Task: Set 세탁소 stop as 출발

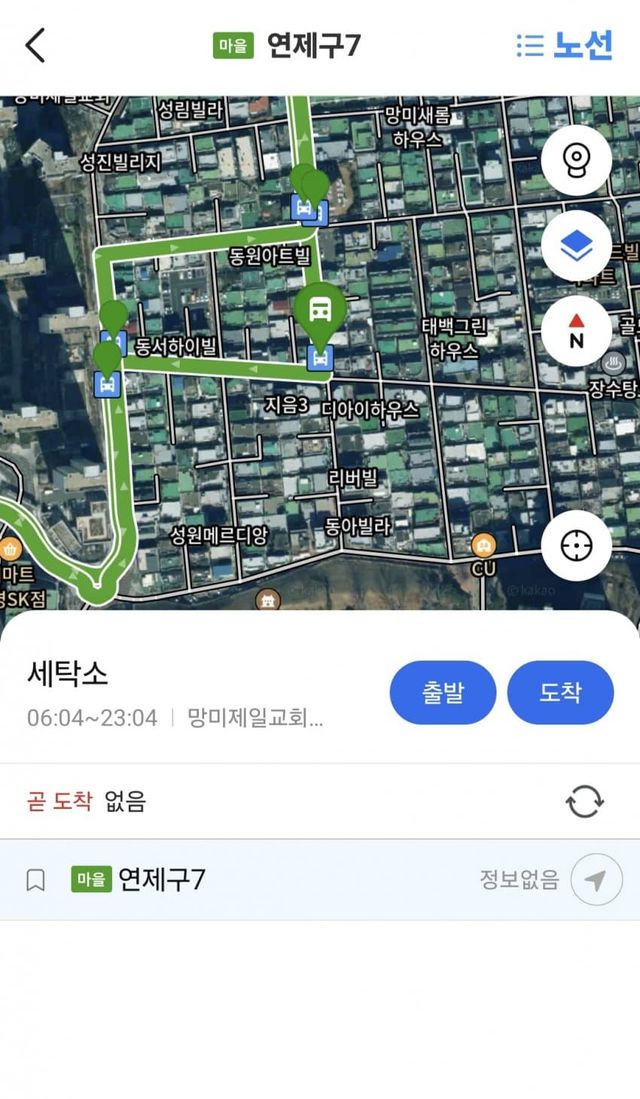Action: pos(442,692)
